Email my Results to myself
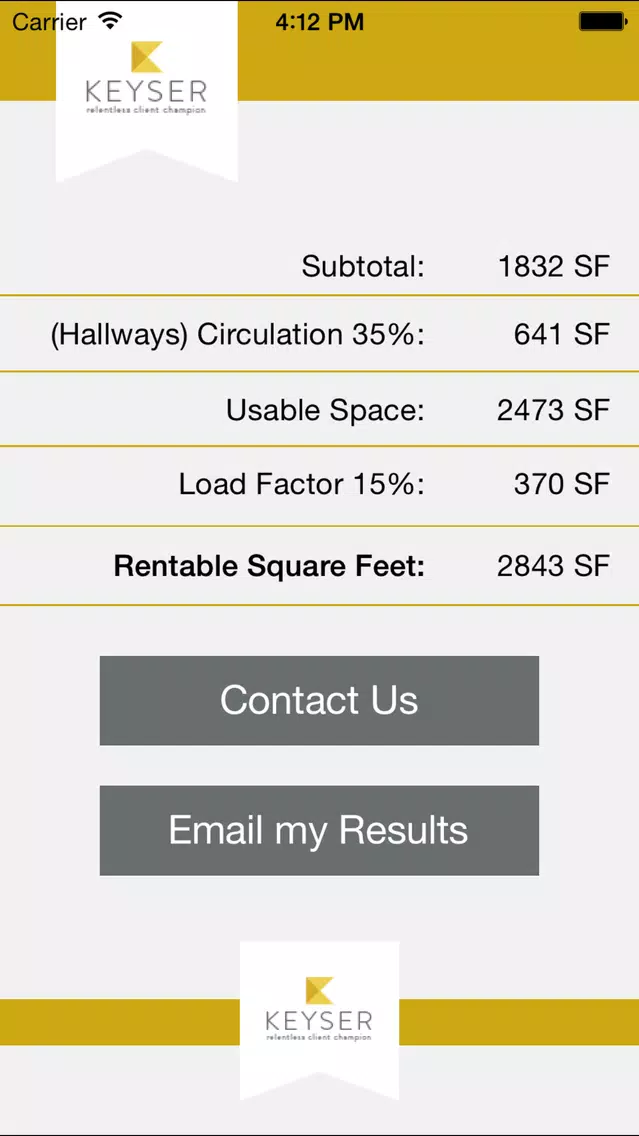639x1136 pixels. coord(319,830)
